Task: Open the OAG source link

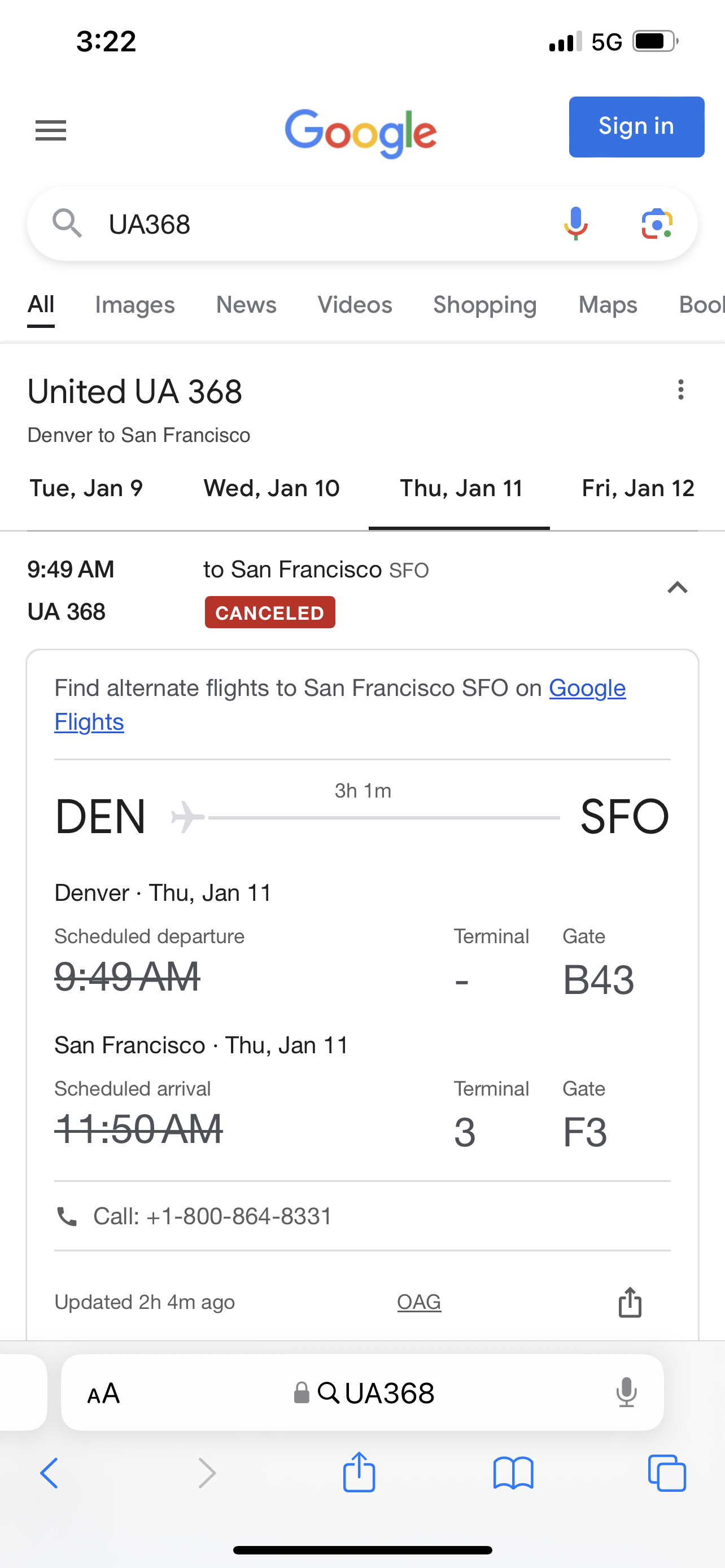Action: 419,1302
